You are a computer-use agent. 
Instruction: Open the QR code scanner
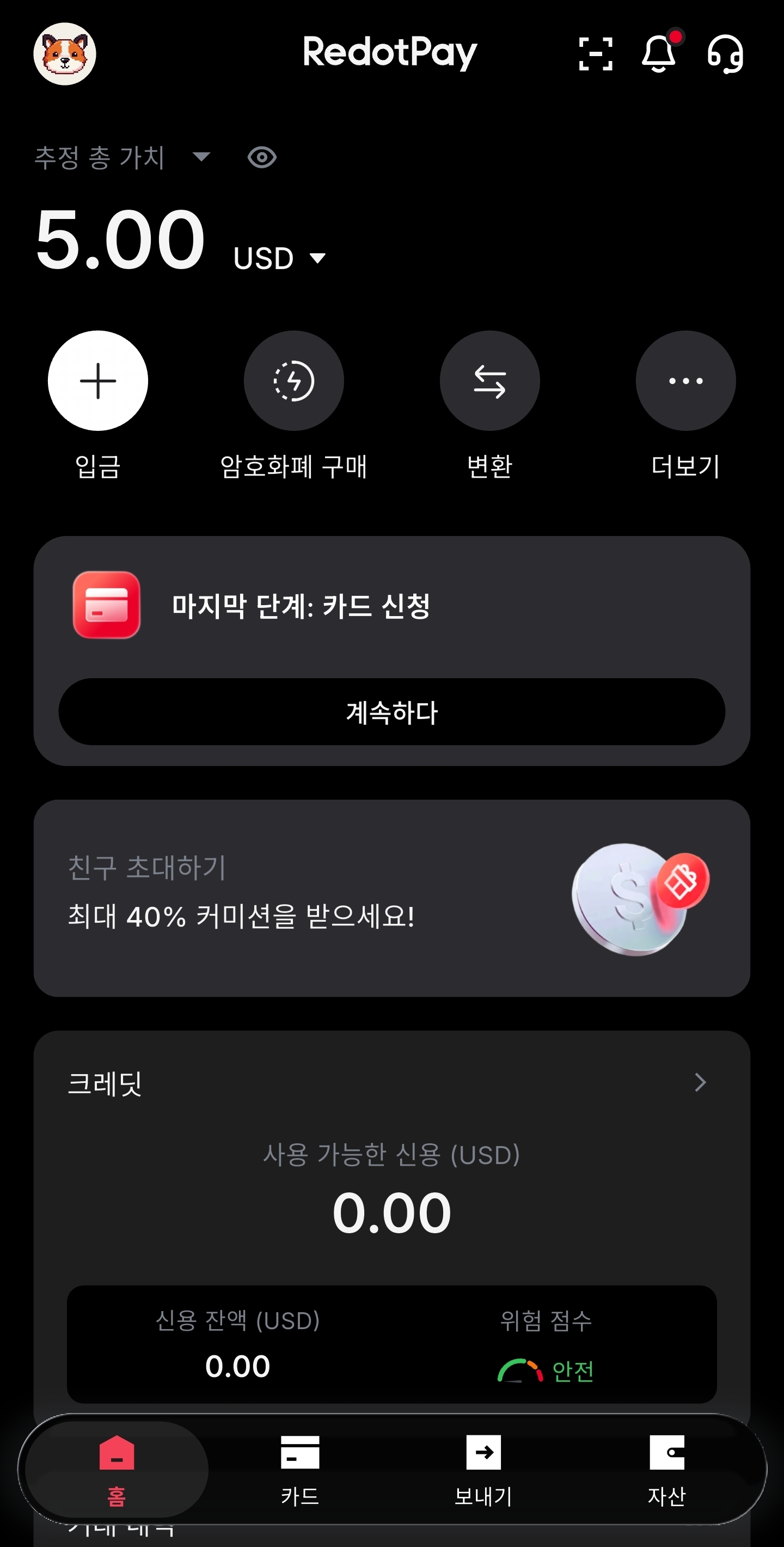click(x=596, y=54)
